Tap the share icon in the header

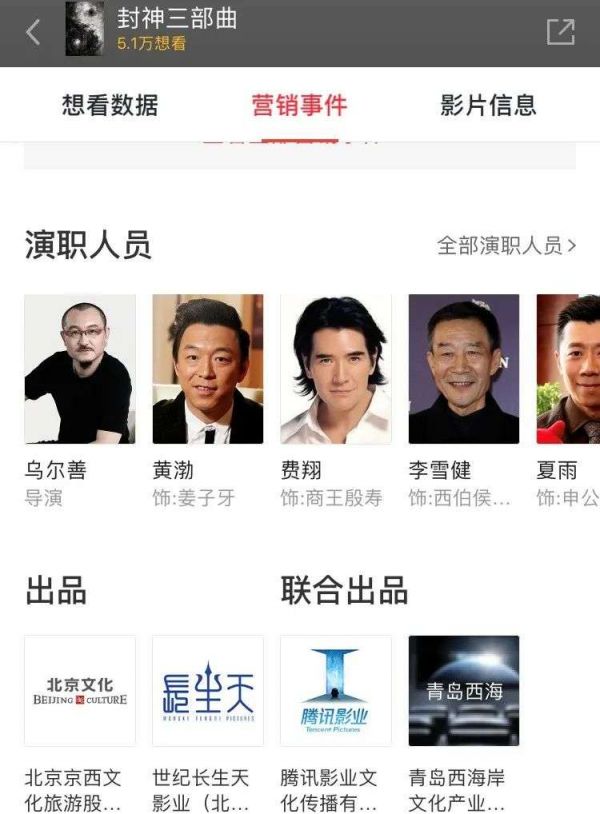[560, 32]
